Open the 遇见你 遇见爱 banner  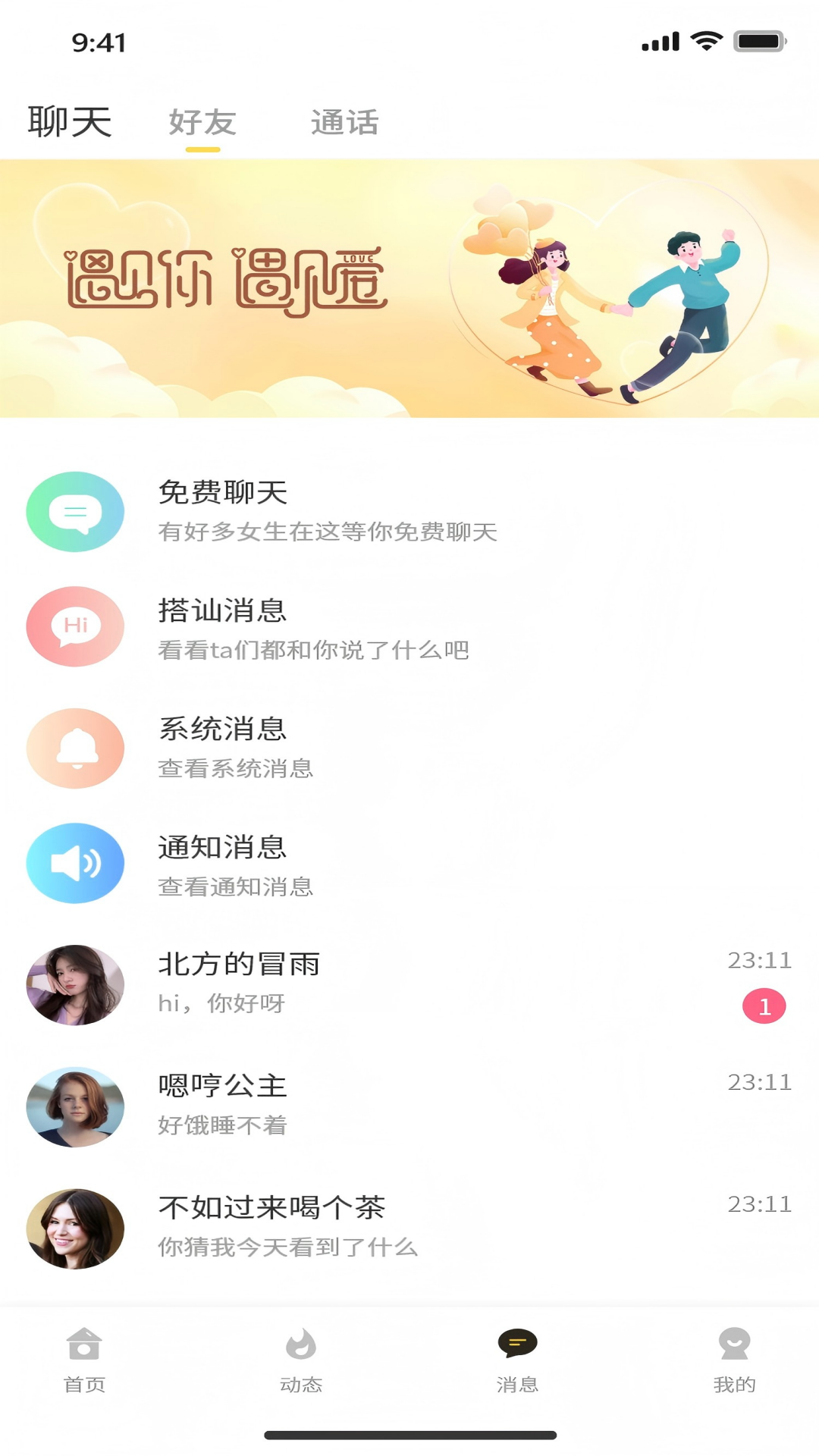pos(409,288)
